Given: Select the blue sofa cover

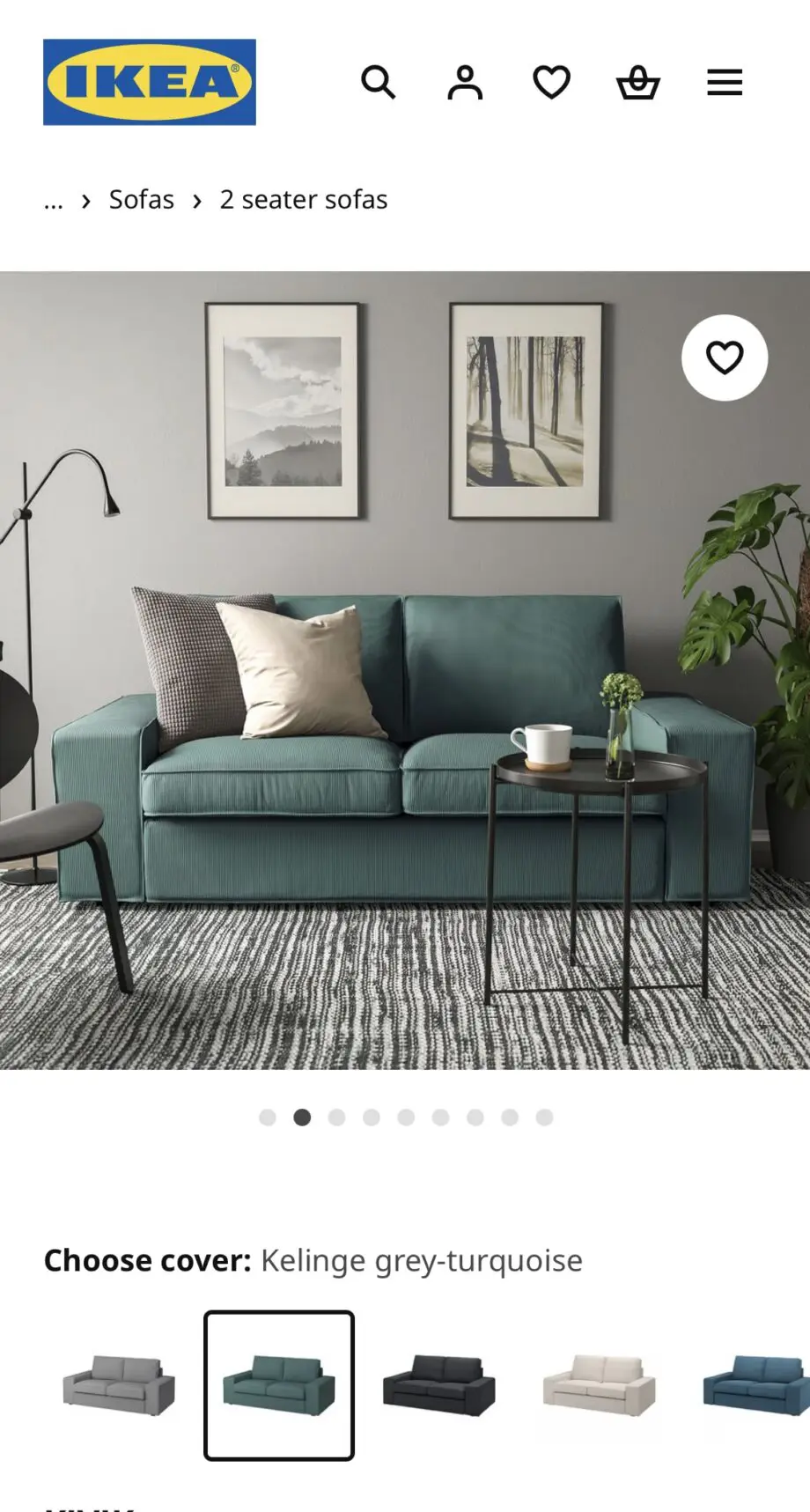Looking at the screenshot, I should click(x=757, y=1385).
